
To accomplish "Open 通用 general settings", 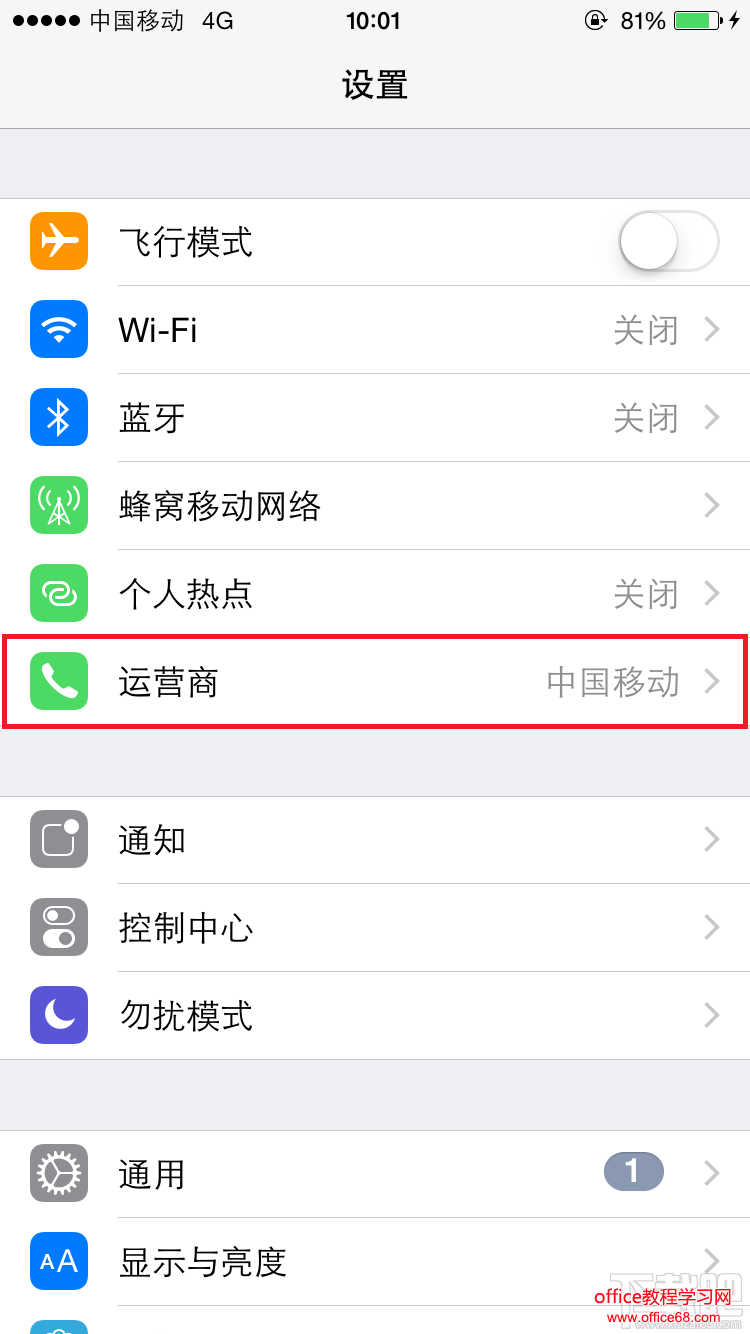I will click(375, 1174).
